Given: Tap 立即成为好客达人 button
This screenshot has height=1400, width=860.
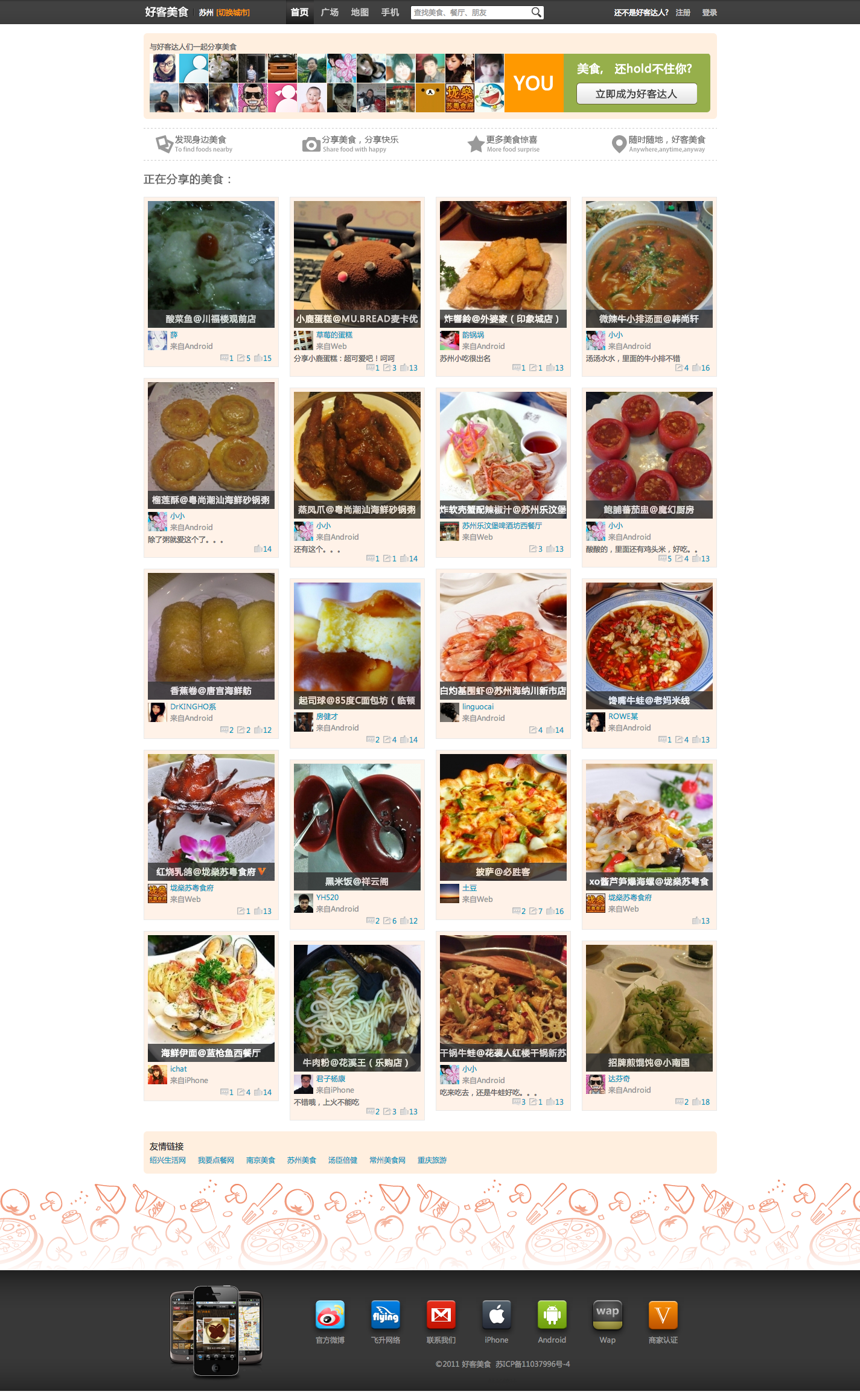Looking at the screenshot, I should click(637, 94).
